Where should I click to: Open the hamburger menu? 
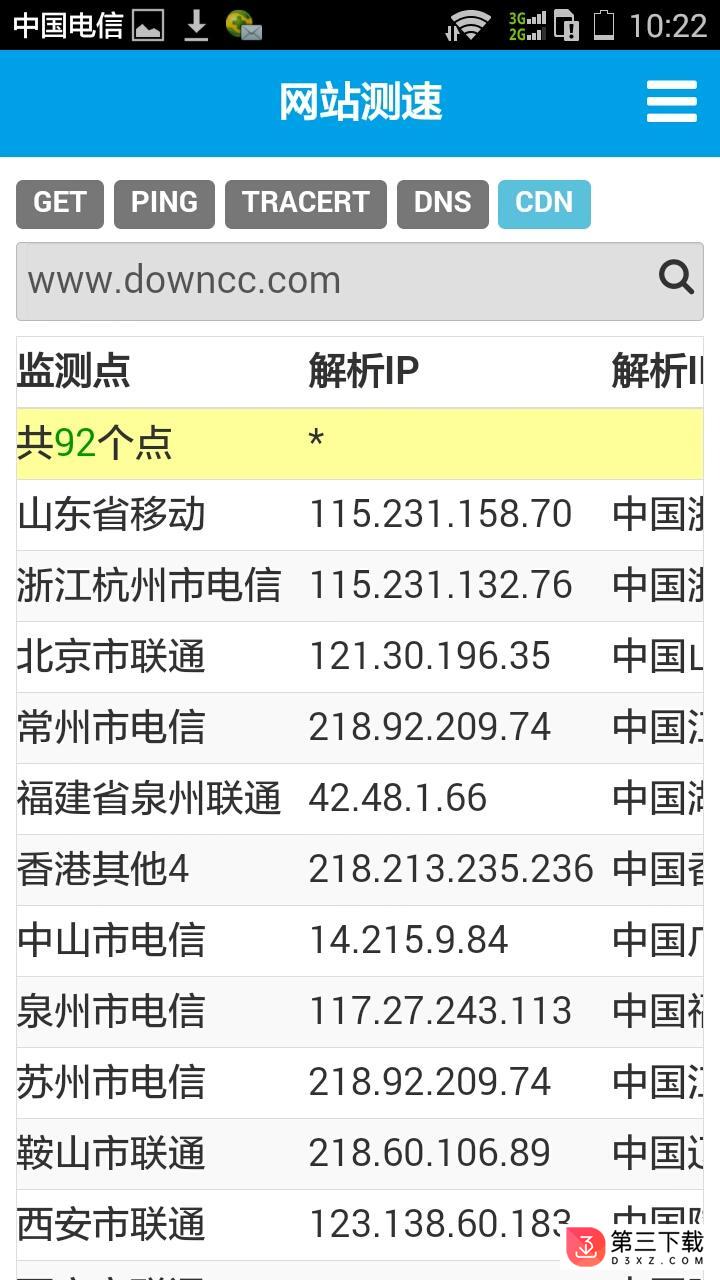(671, 101)
